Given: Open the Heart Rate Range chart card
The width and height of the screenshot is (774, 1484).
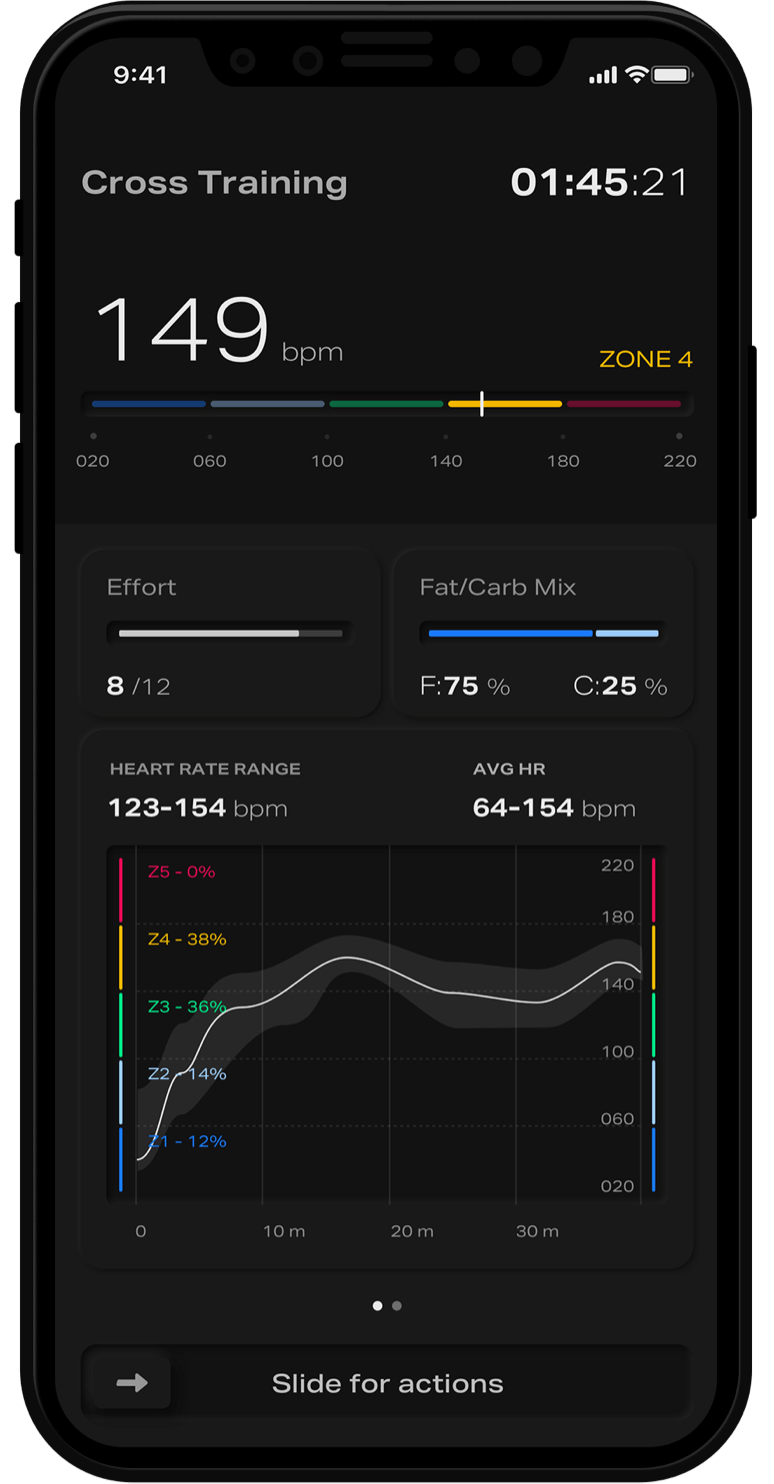Looking at the screenshot, I should click(x=386, y=1000).
